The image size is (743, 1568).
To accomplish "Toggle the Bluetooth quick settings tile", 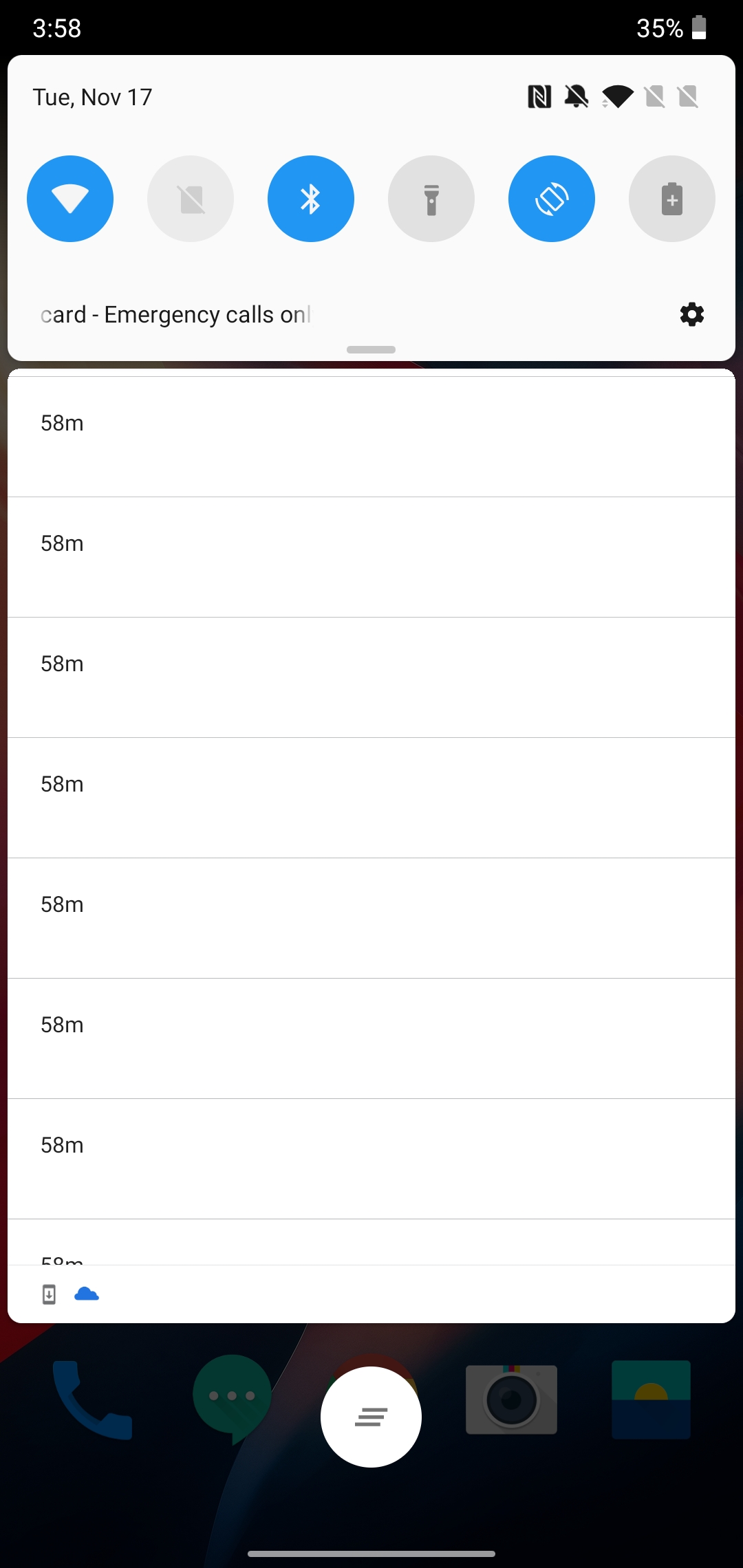I will click(311, 198).
